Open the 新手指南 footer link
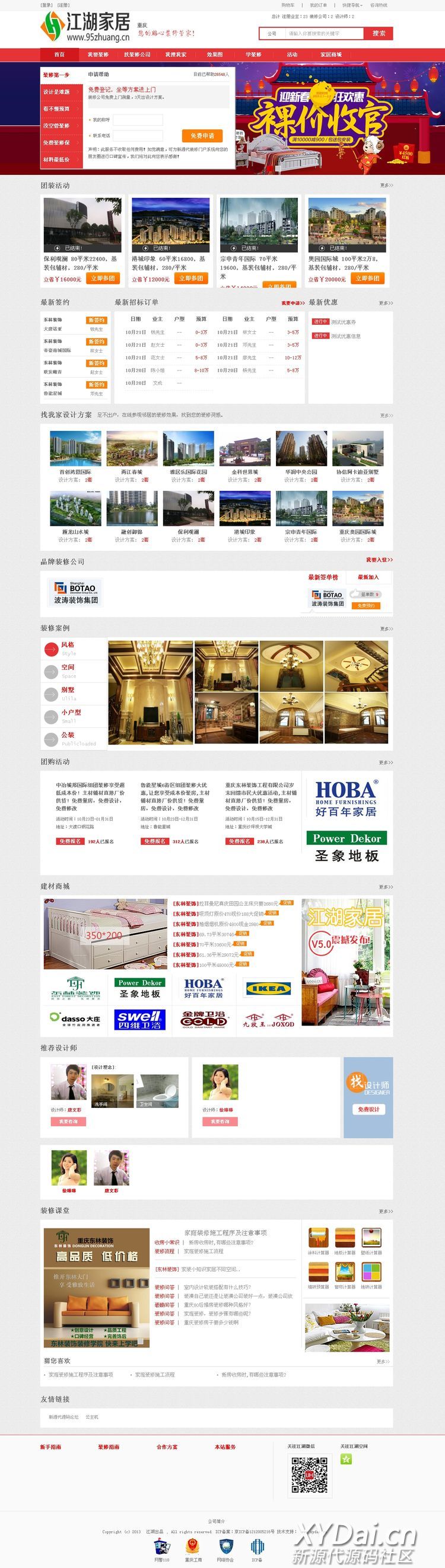This screenshot has width=445, height=1568. [x=50, y=1447]
